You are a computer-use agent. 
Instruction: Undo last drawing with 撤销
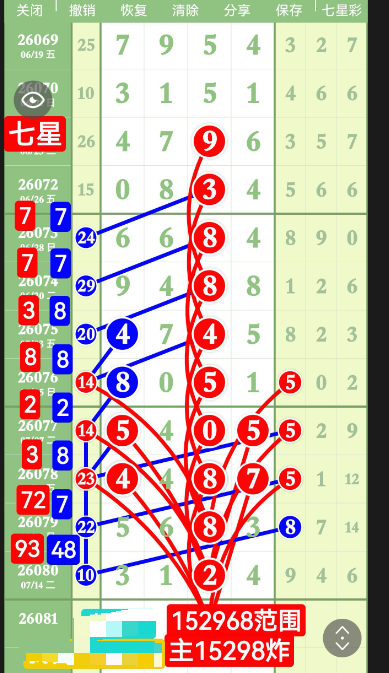[82, 10]
